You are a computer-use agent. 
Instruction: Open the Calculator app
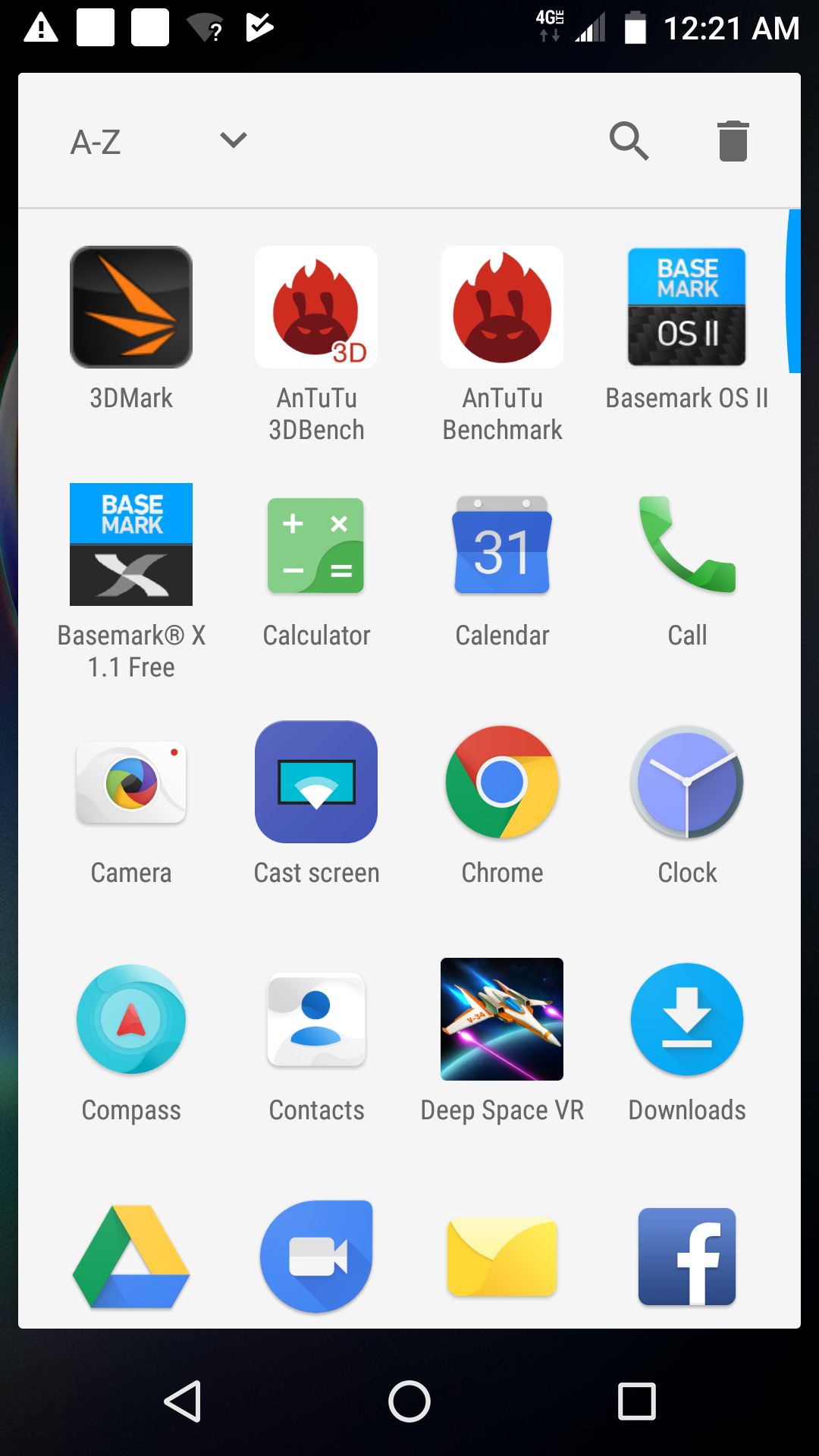[x=316, y=544]
